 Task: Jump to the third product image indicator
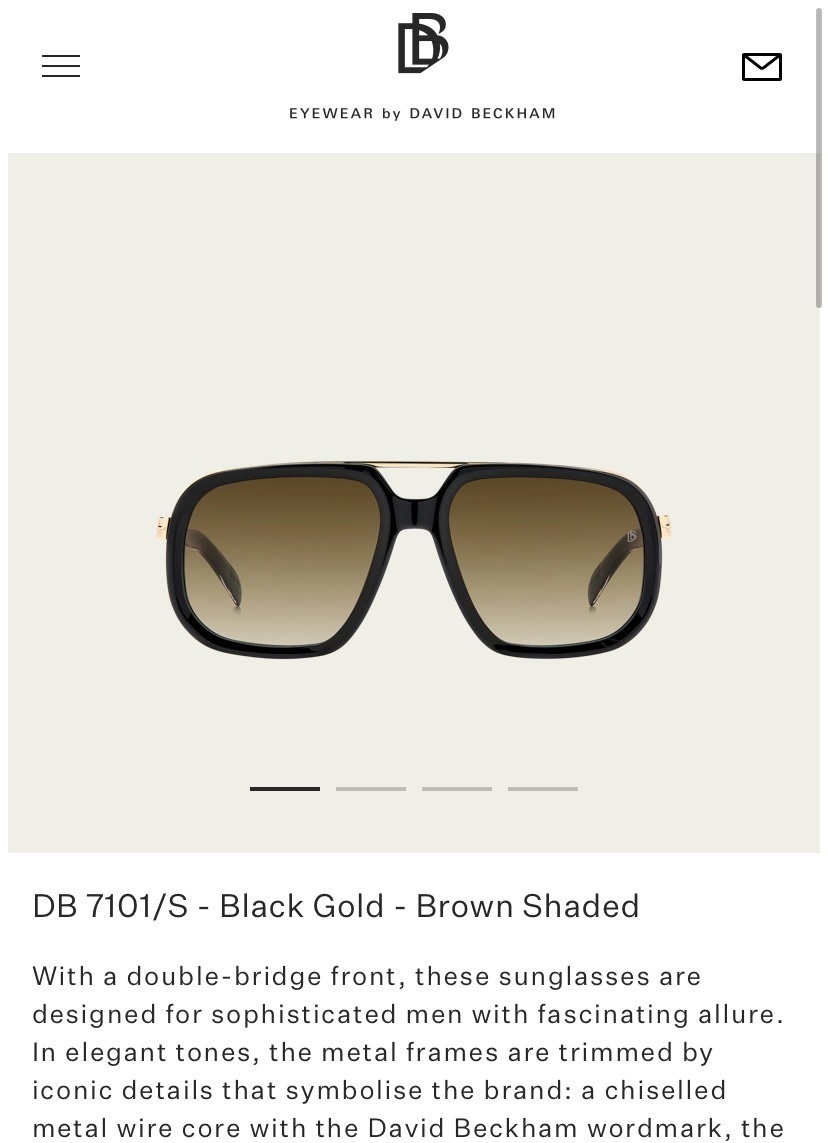pos(457,789)
